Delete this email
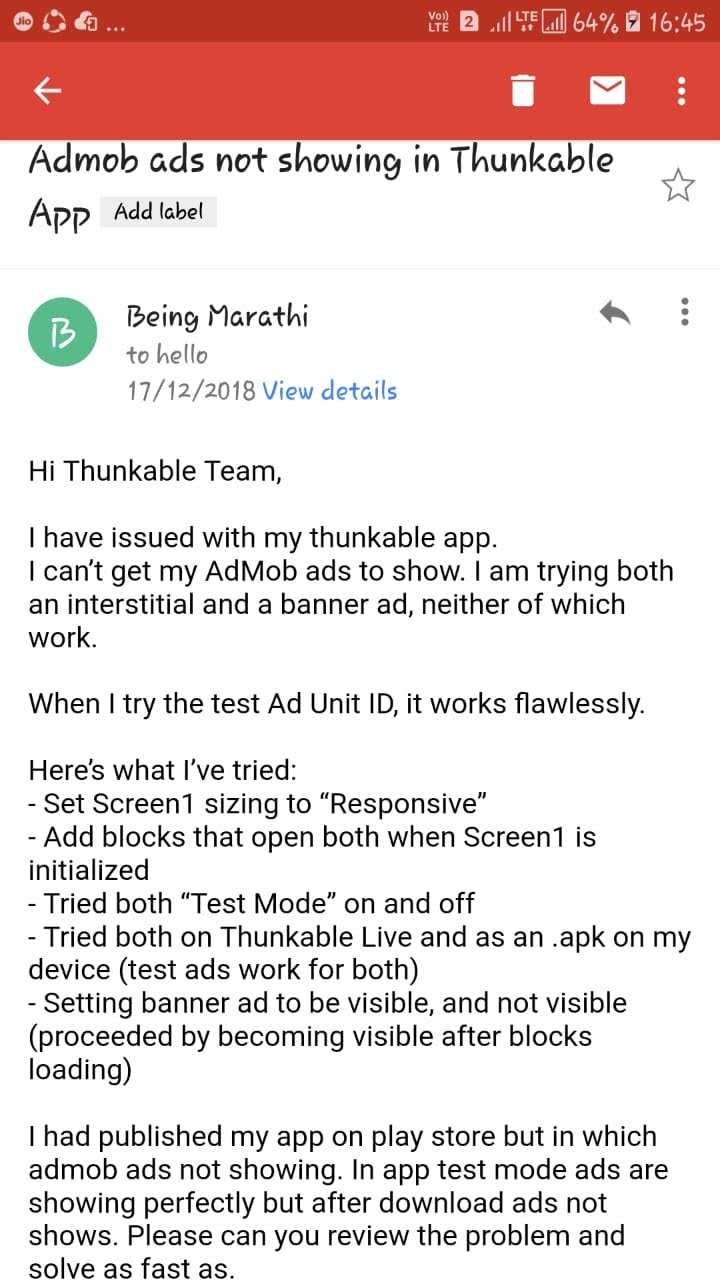This screenshot has width=720, height=1280. click(523, 91)
